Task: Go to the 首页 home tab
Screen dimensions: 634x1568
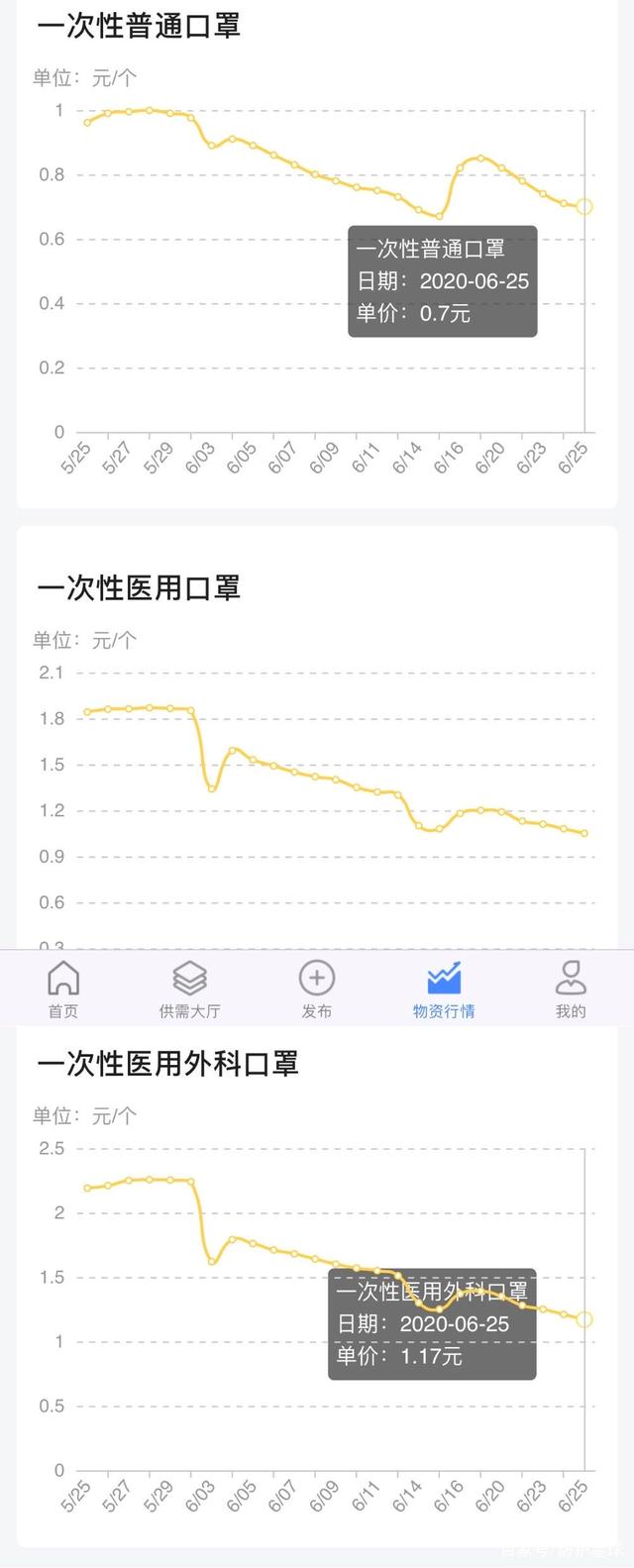Action: point(63,988)
